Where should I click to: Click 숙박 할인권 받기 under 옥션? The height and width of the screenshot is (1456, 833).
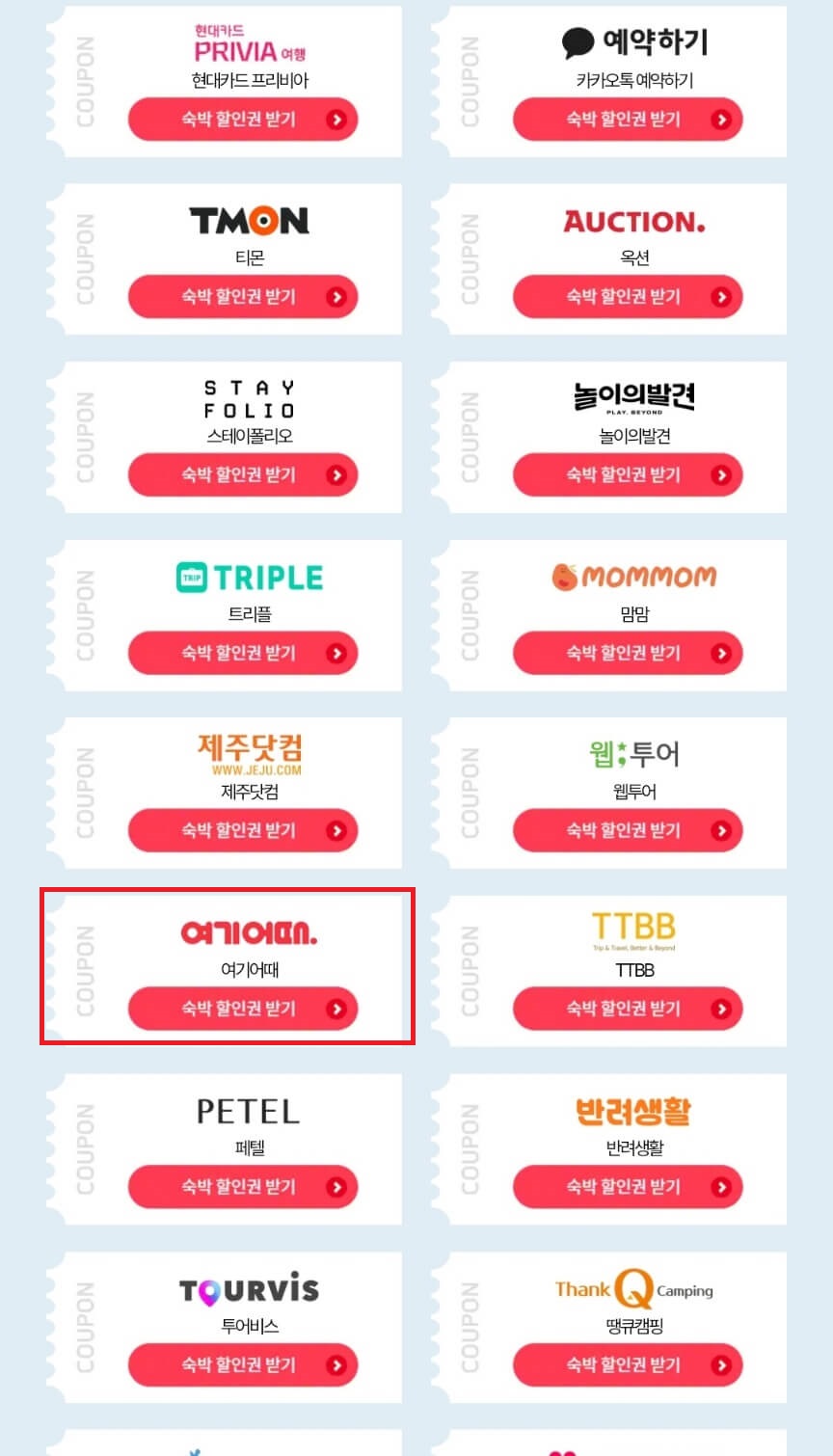(x=628, y=296)
